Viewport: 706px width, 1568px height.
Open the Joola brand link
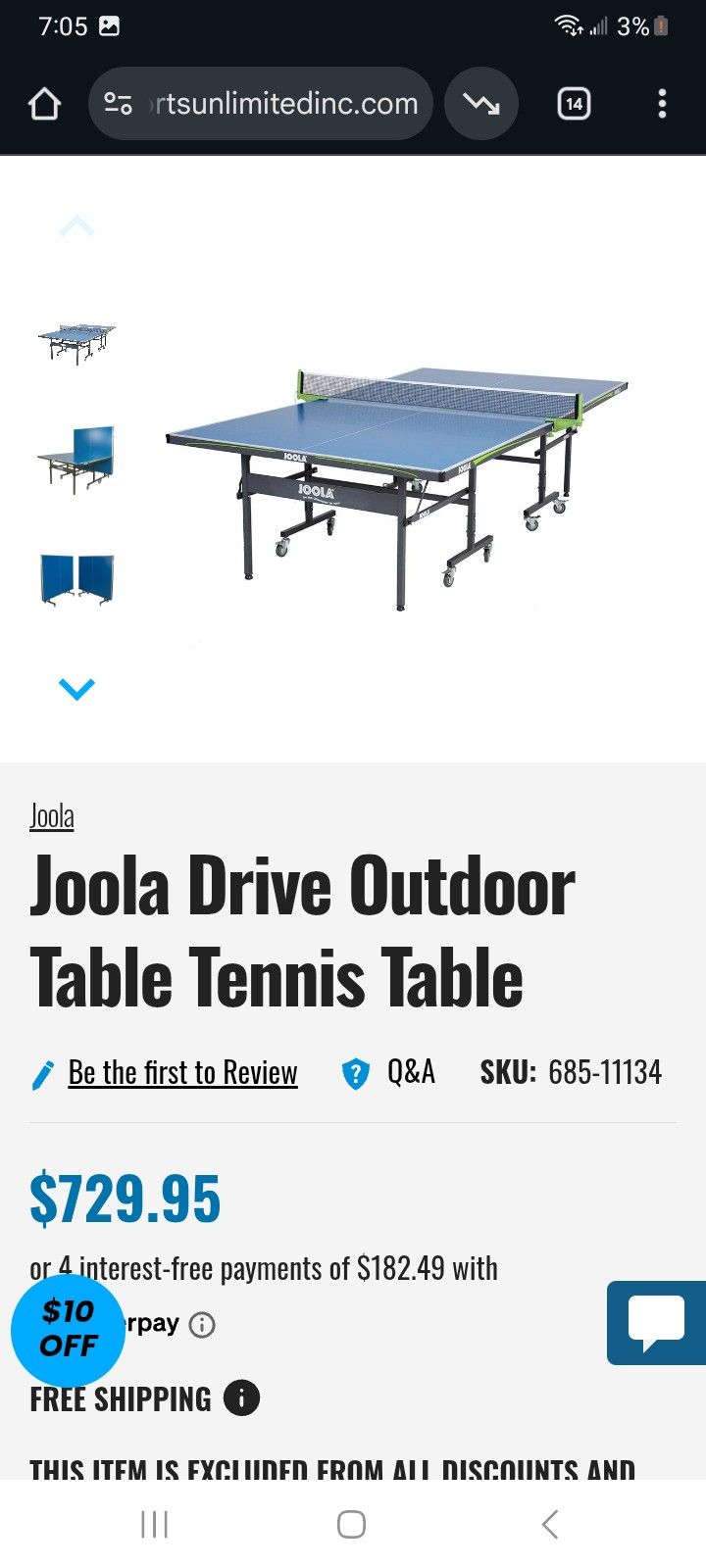pyautogui.click(x=51, y=815)
